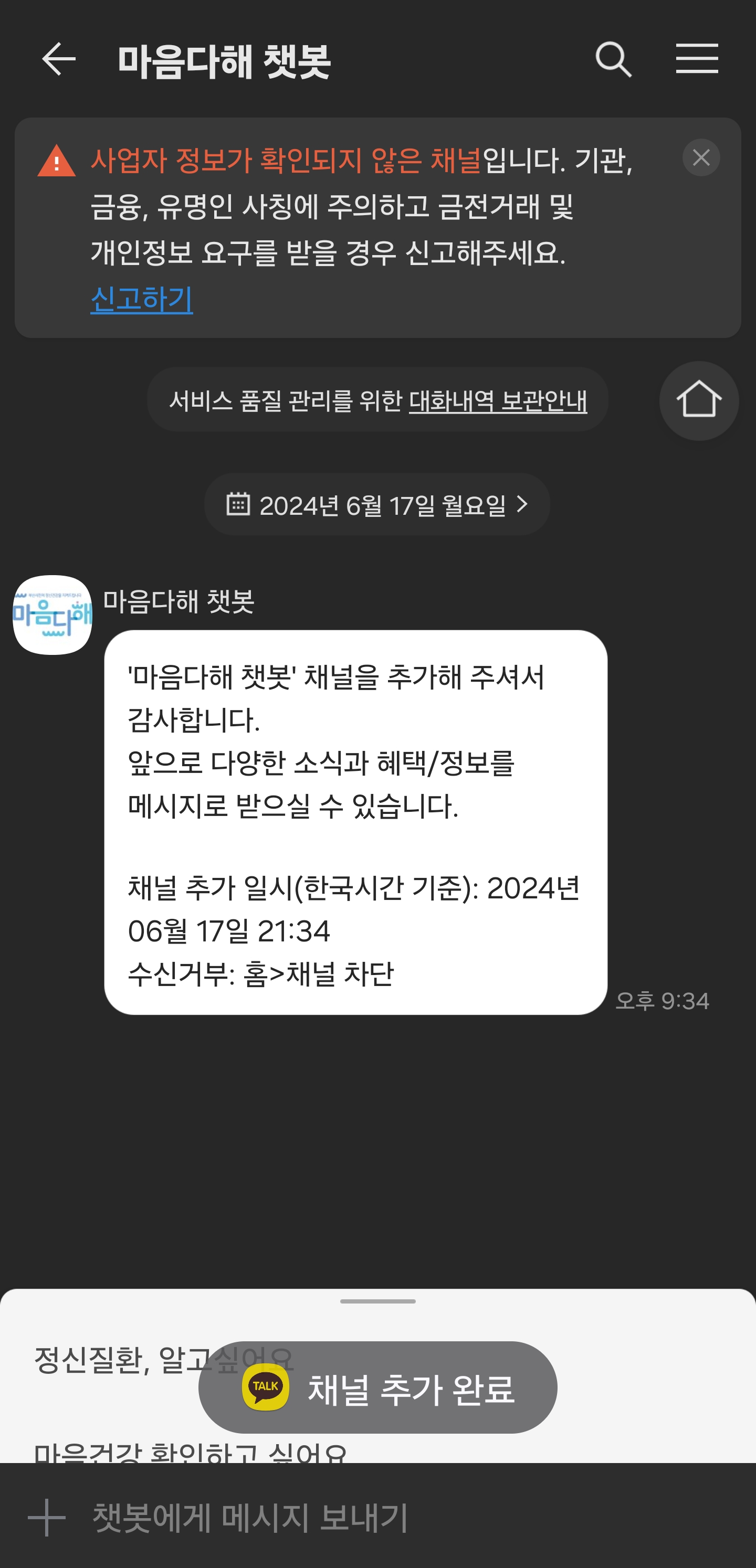The height and width of the screenshot is (1568, 756).
Task: Tap the 신고하기 link
Action: click(141, 299)
